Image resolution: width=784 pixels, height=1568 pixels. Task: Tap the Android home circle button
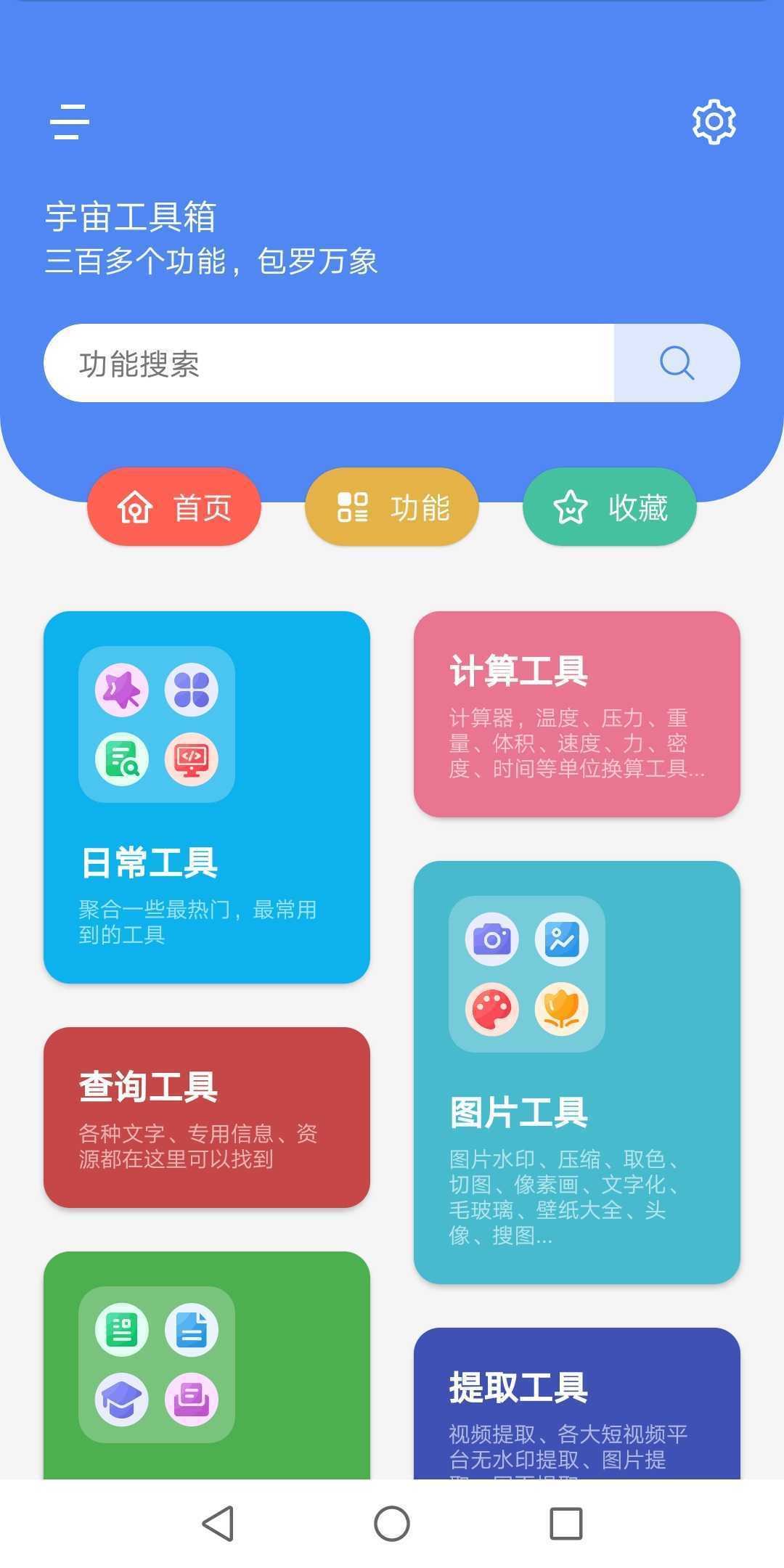tap(391, 1522)
